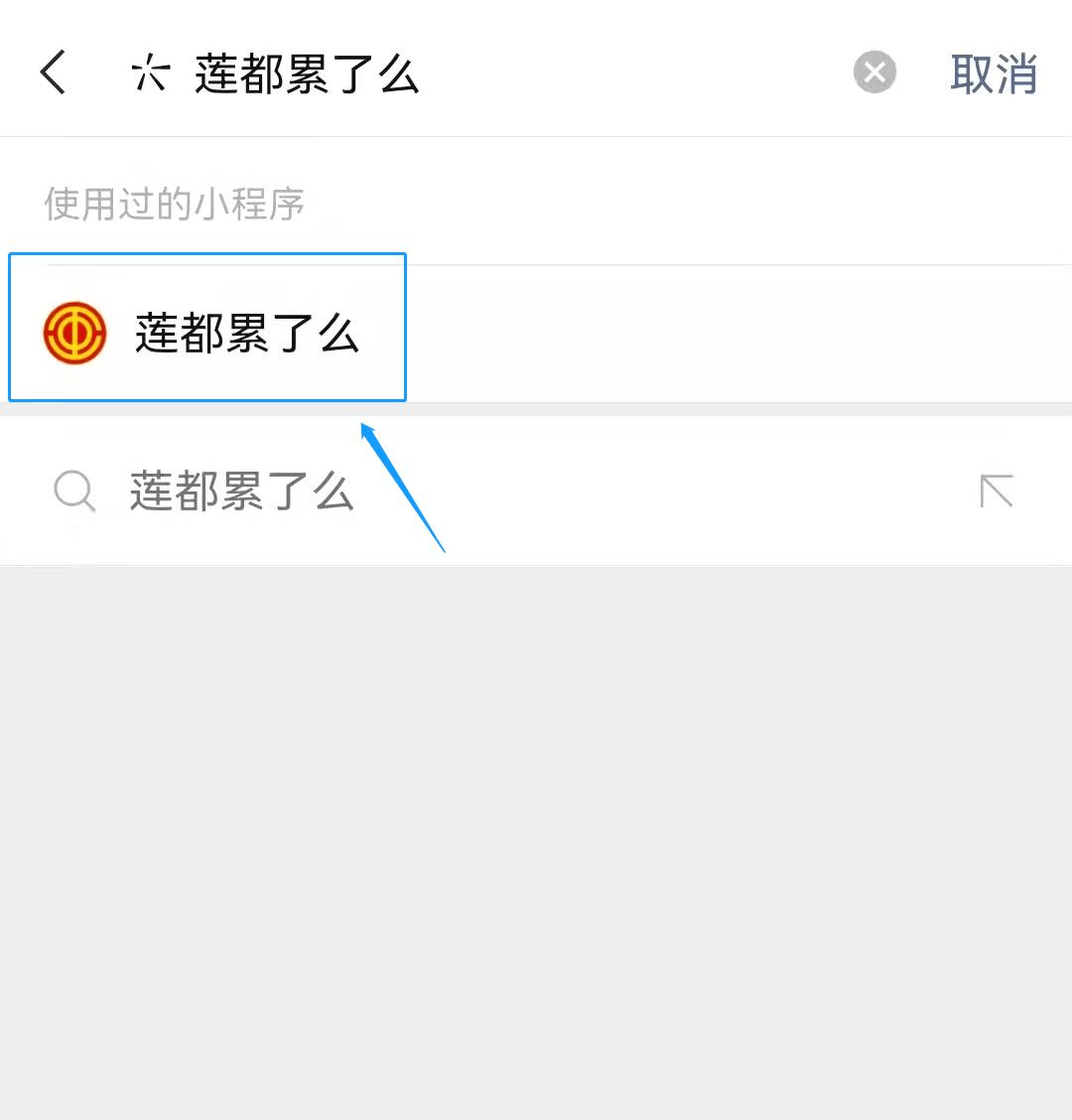
Task: Select the 莲都累了么 search suggestion row
Action: (x=496, y=491)
